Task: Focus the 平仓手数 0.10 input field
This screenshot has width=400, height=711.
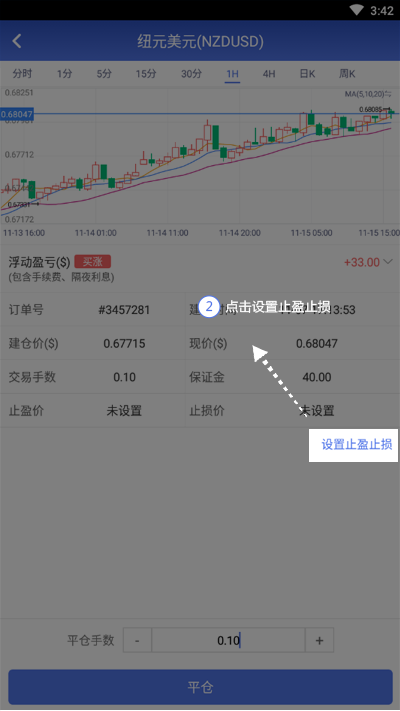Action: (x=228, y=640)
